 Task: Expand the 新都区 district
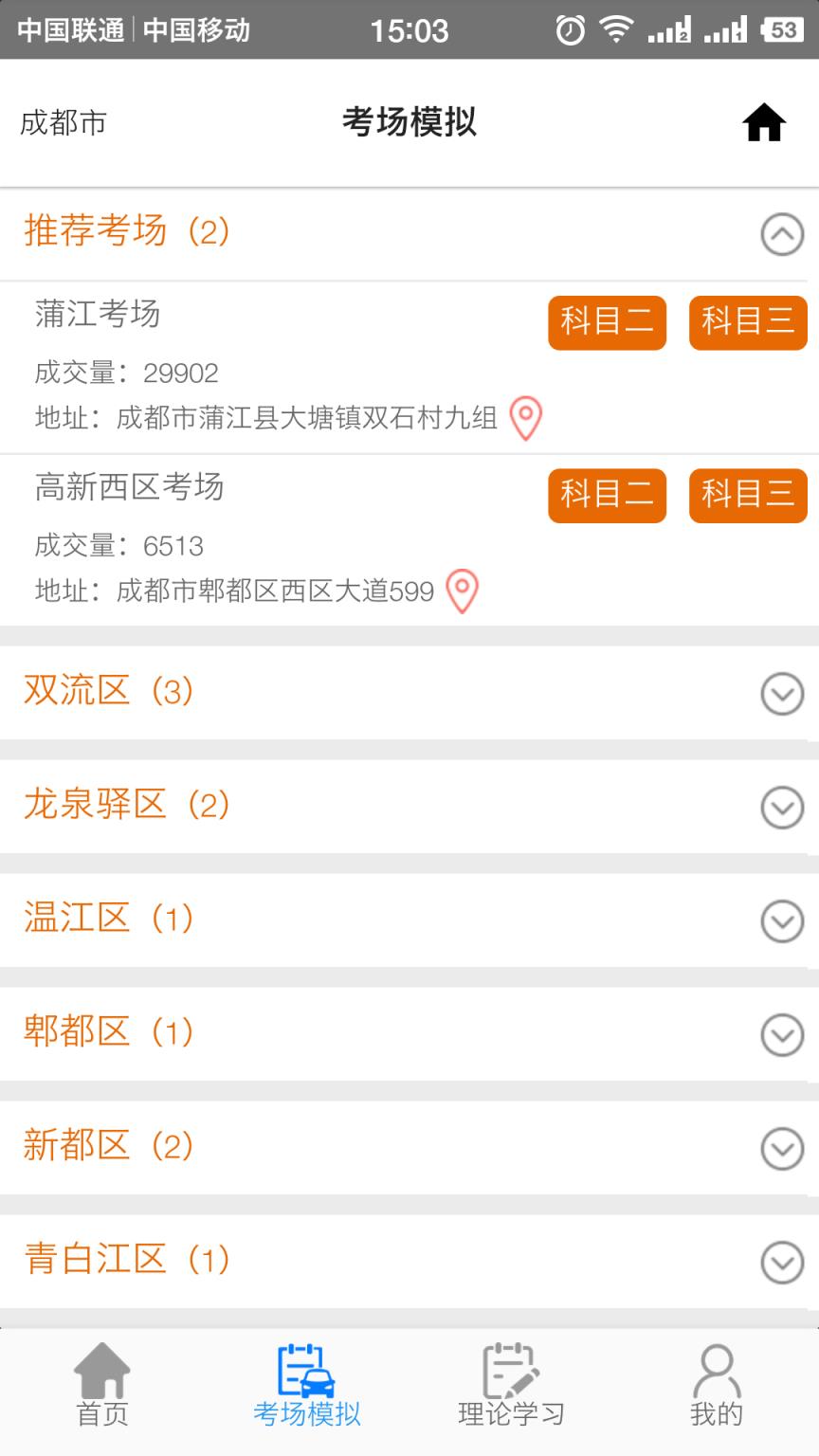tap(780, 1147)
